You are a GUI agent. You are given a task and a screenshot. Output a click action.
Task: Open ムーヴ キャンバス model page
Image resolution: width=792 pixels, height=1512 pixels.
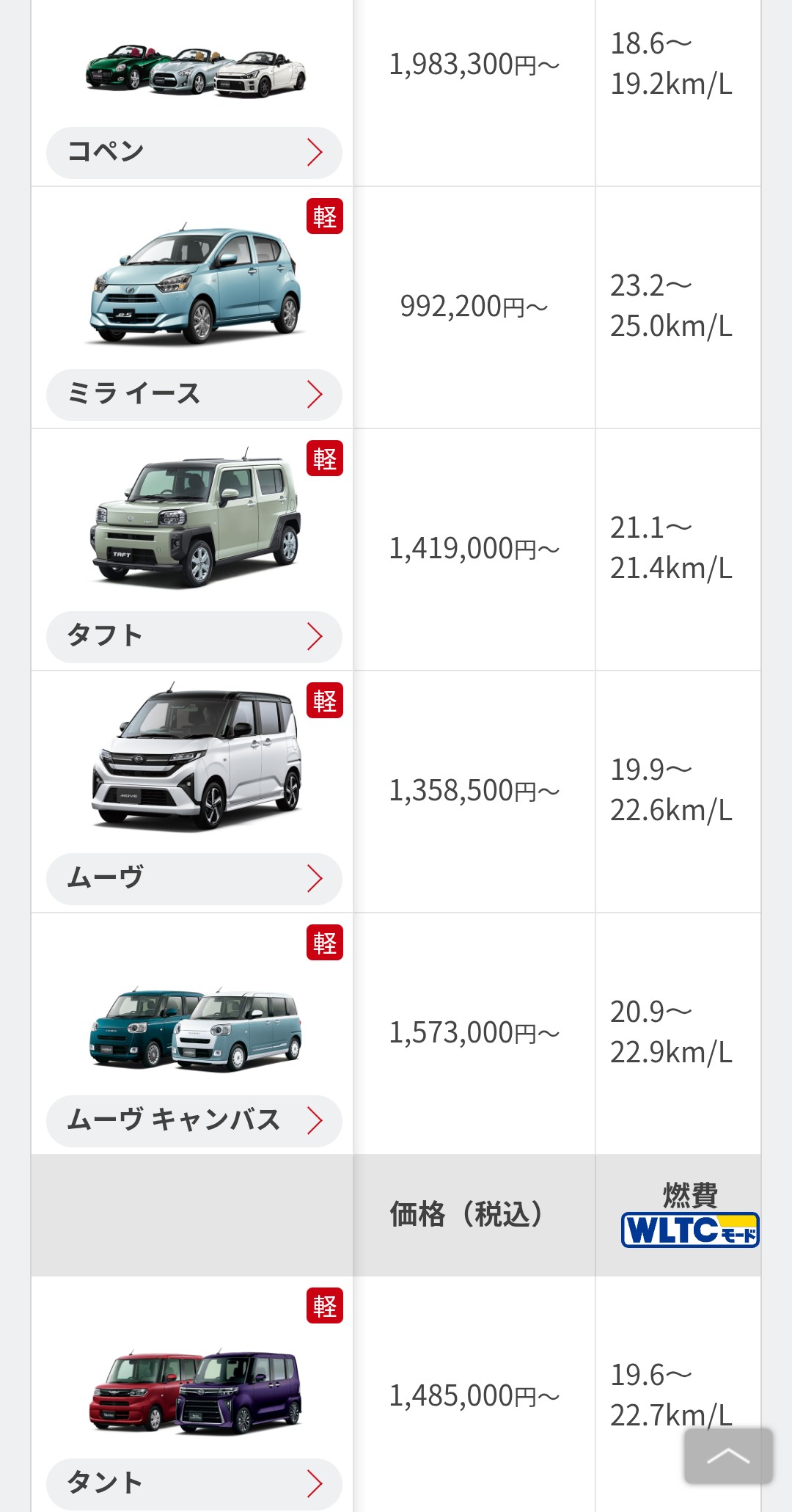coord(194,1121)
